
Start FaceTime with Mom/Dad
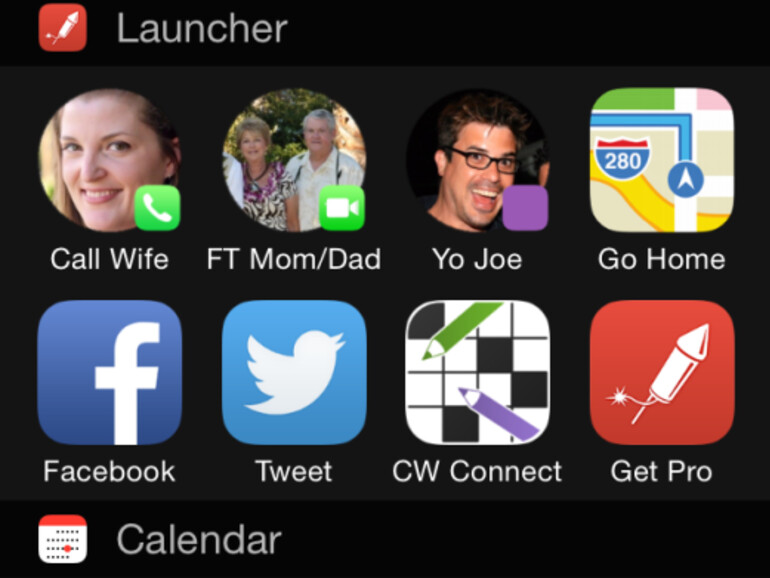[x=293, y=160]
